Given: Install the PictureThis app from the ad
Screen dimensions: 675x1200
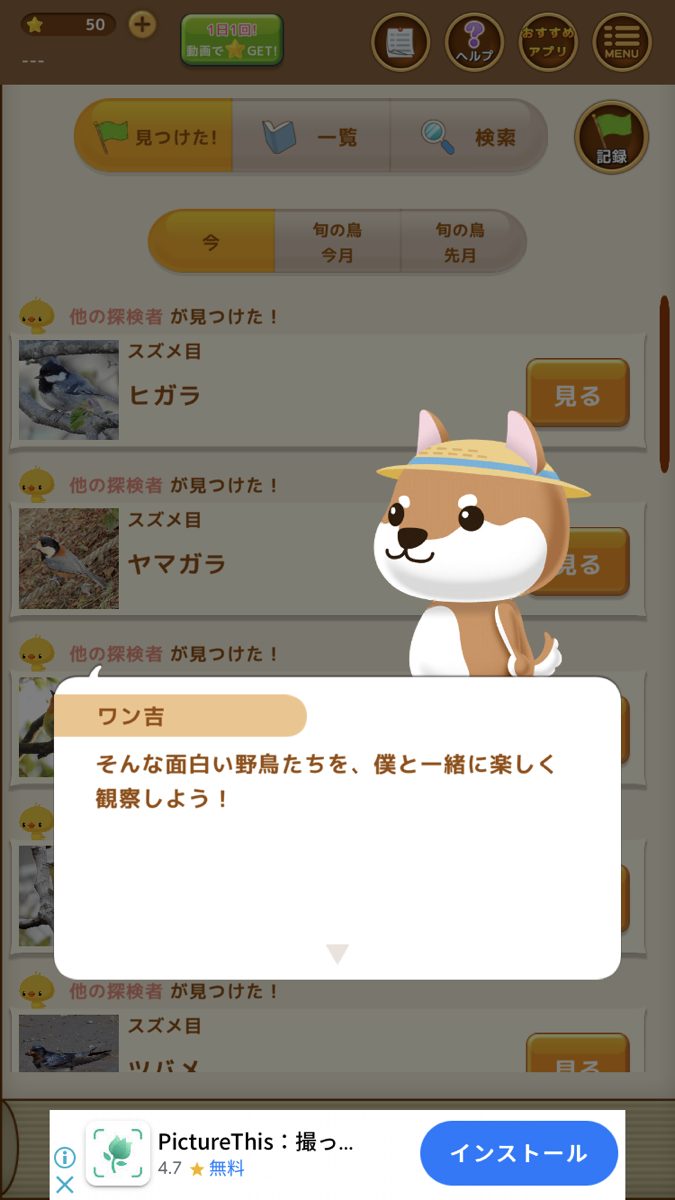Looking at the screenshot, I should pyautogui.click(x=518, y=1153).
